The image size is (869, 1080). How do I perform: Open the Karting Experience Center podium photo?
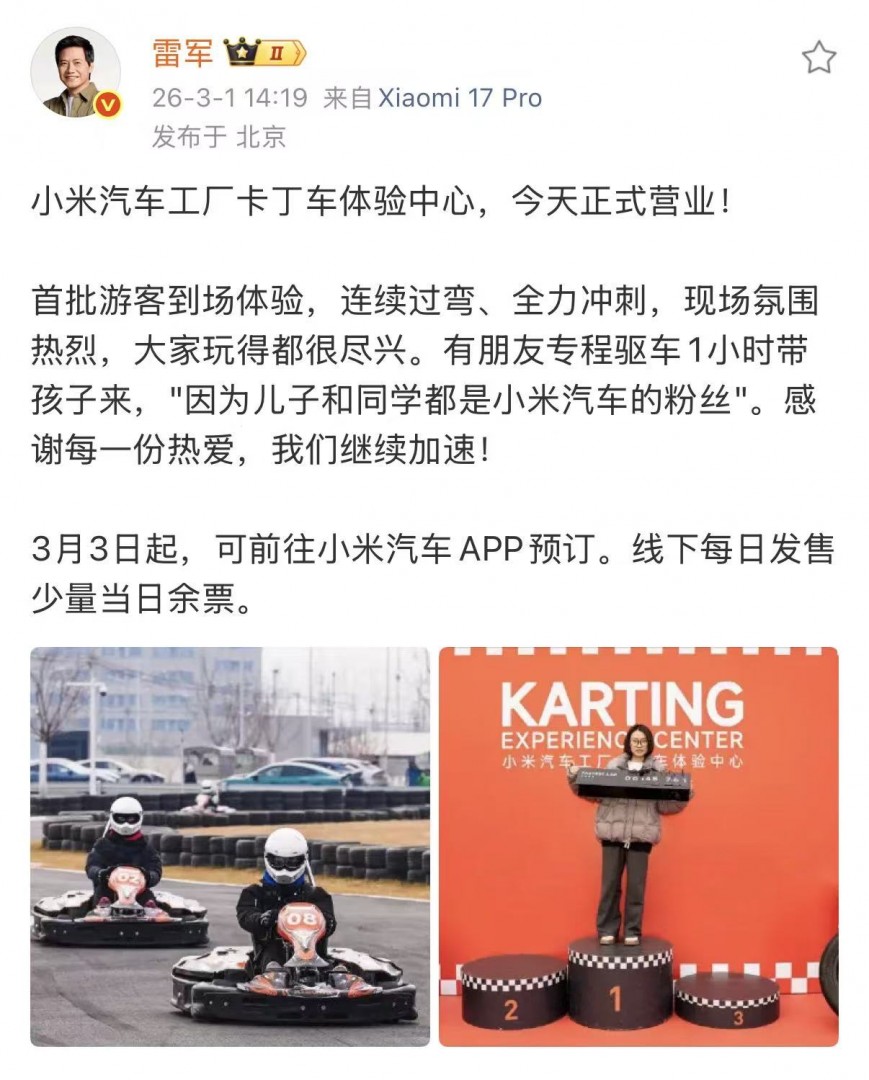638,846
